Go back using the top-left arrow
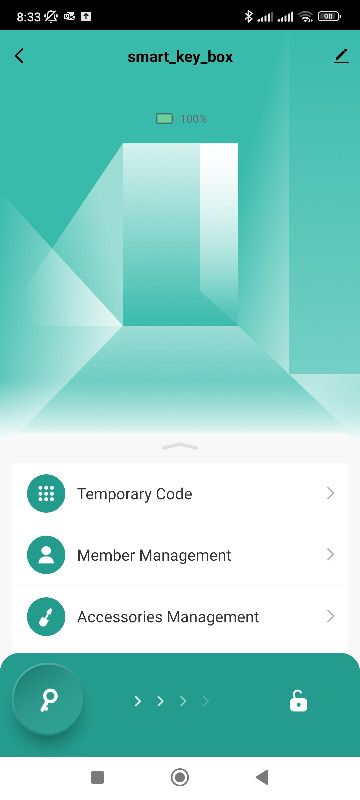The width and height of the screenshot is (360, 800). click(x=19, y=56)
